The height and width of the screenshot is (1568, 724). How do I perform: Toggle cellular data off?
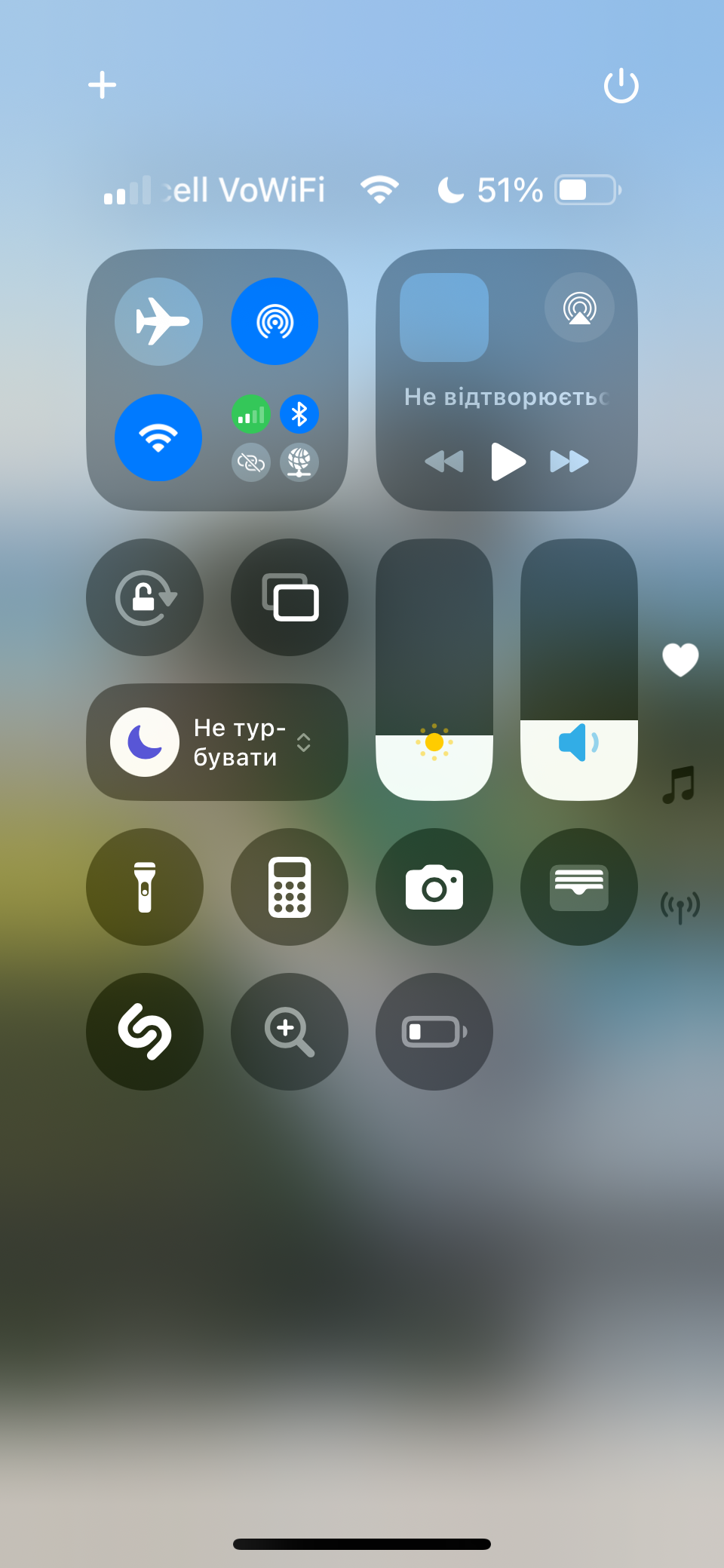pos(251,414)
